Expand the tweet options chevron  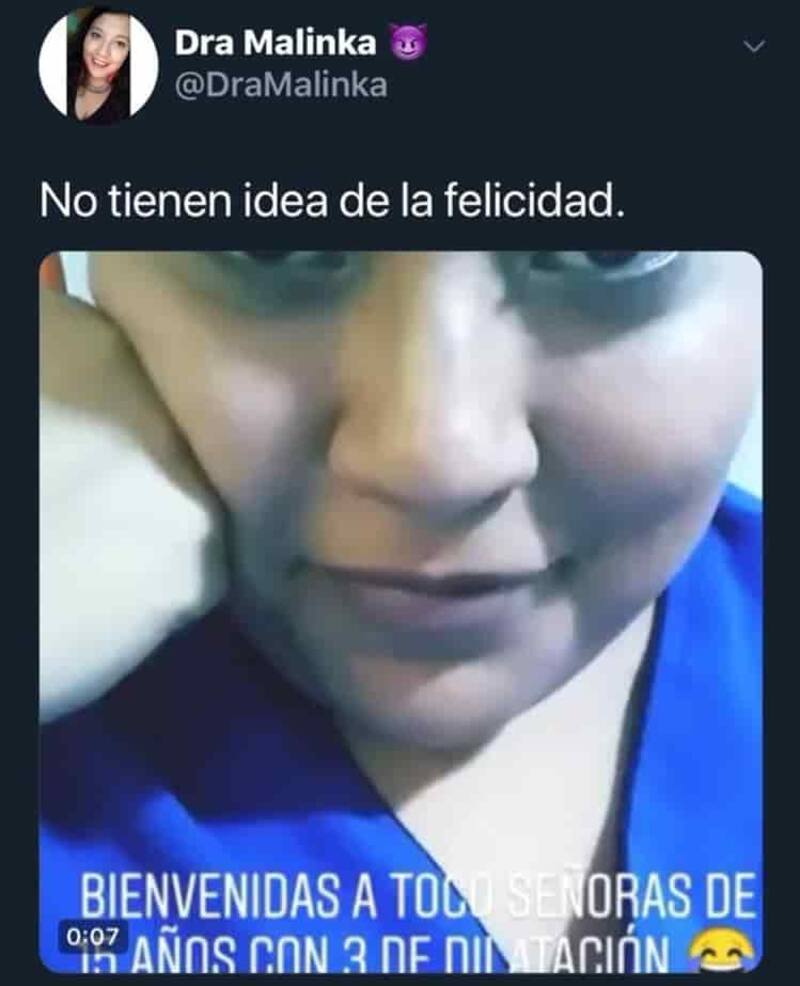click(756, 46)
